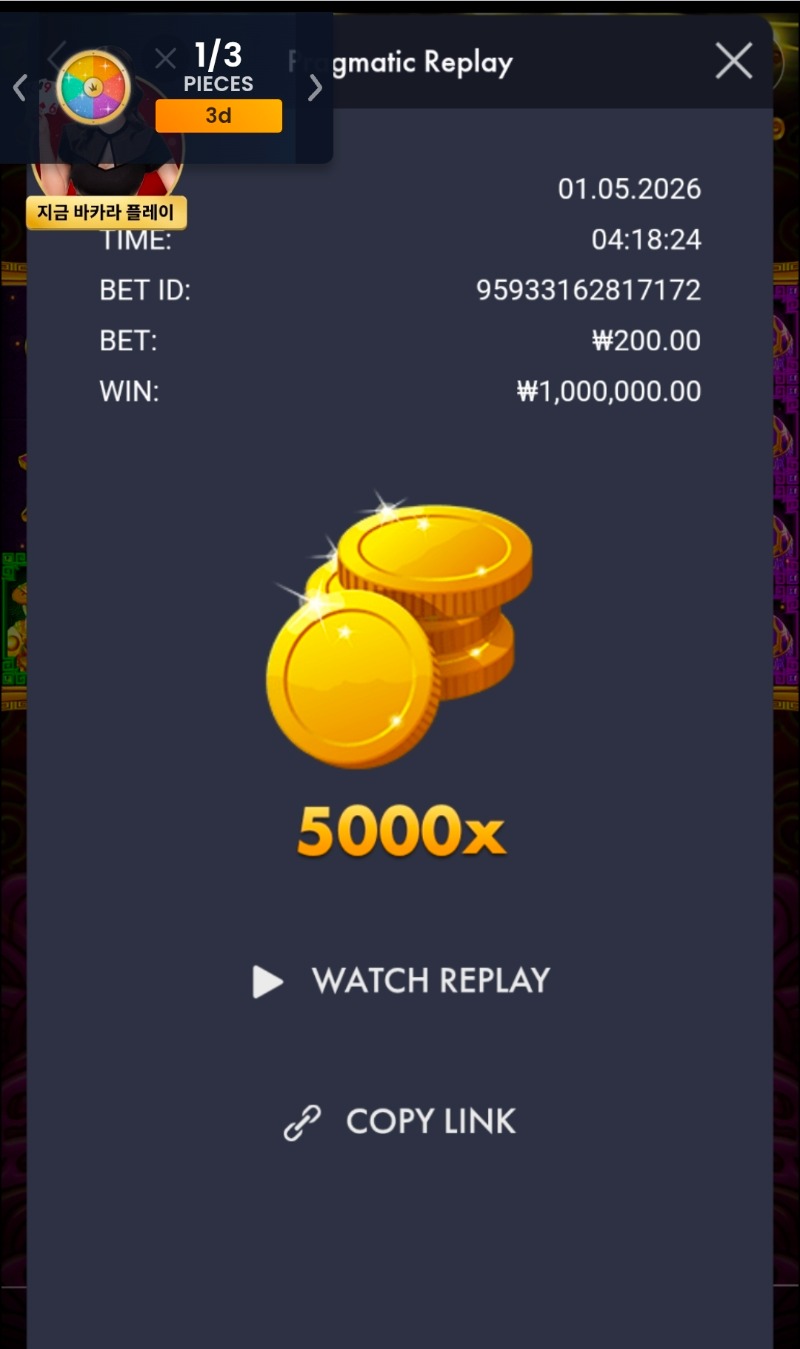Viewport: 800px width, 1349px height.
Task: Tap the 지금 바카라 플레이 button
Action: click(106, 212)
